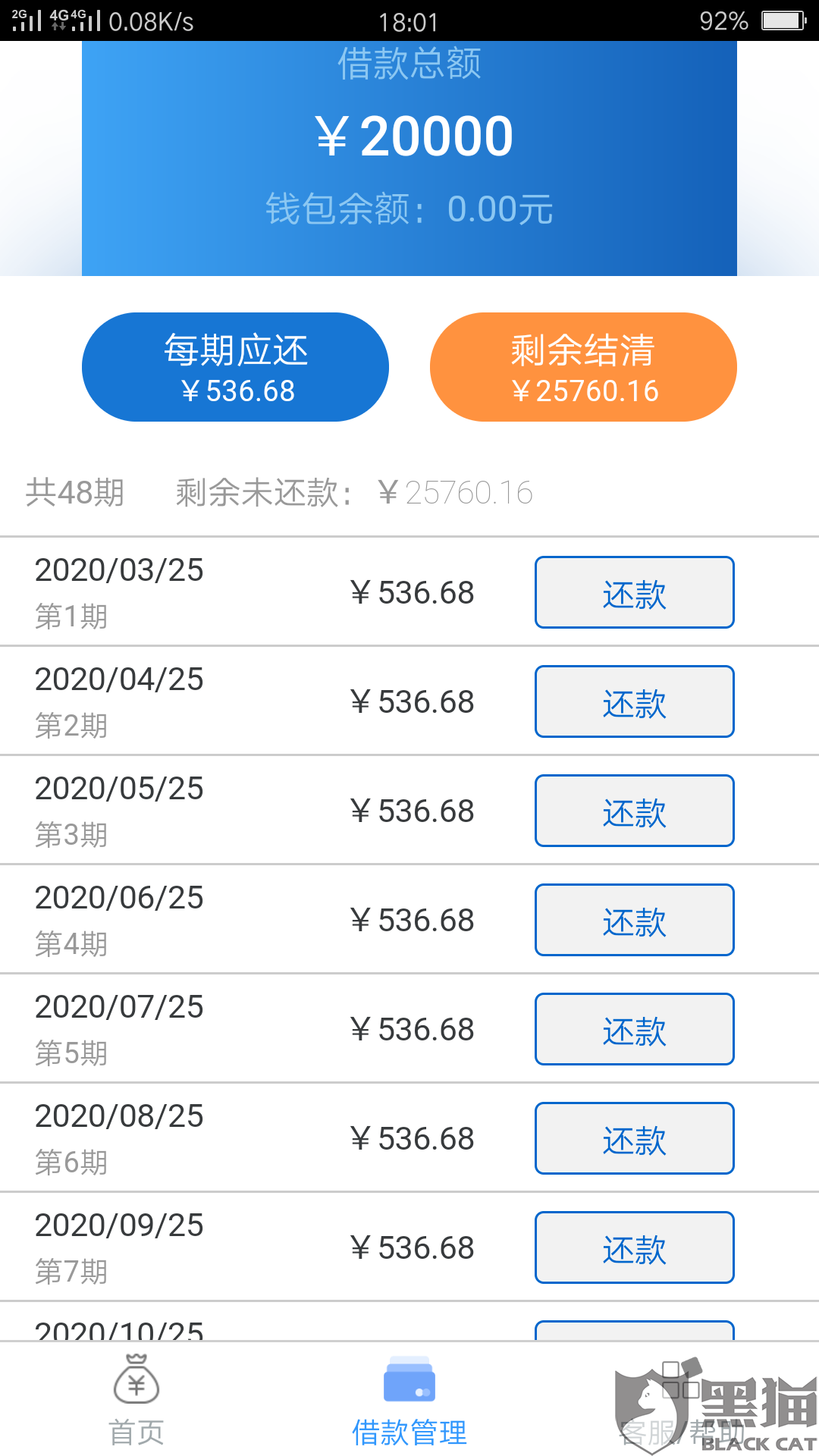Tap the 每期应还 ¥536.68 button
Viewport: 819px width, 1456px height.
[235, 367]
